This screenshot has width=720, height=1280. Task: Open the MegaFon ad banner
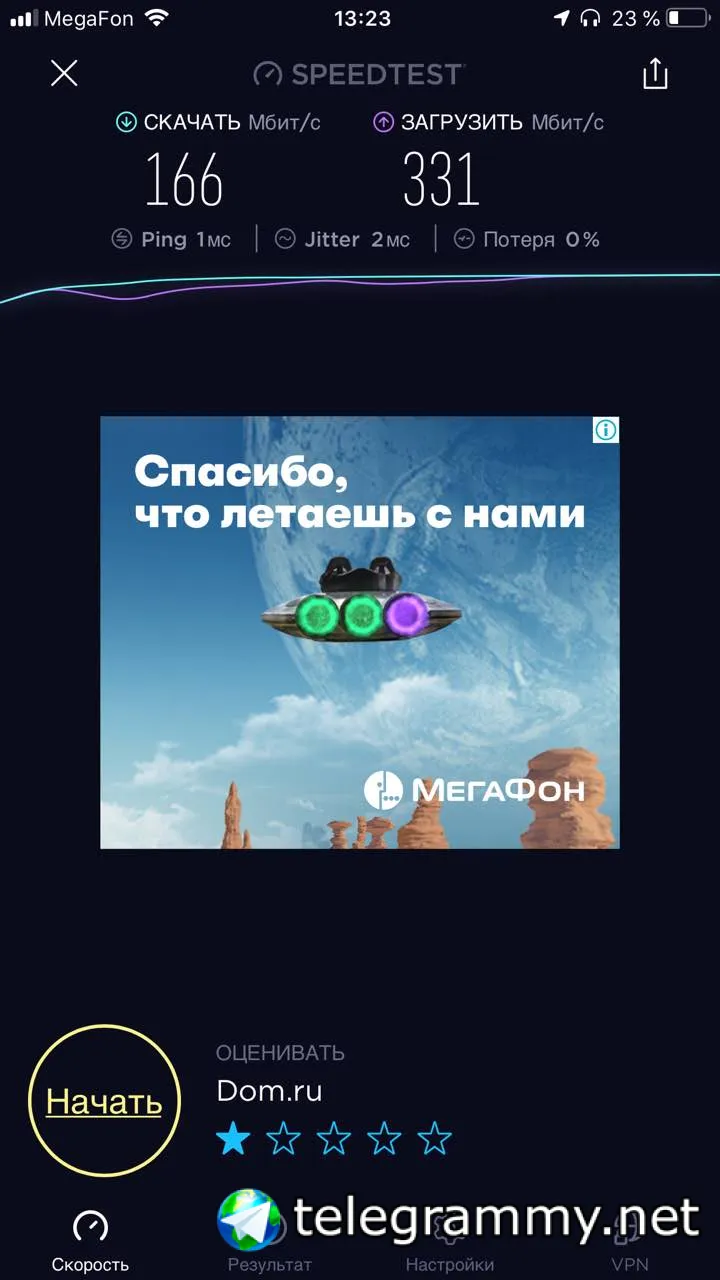pos(360,632)
